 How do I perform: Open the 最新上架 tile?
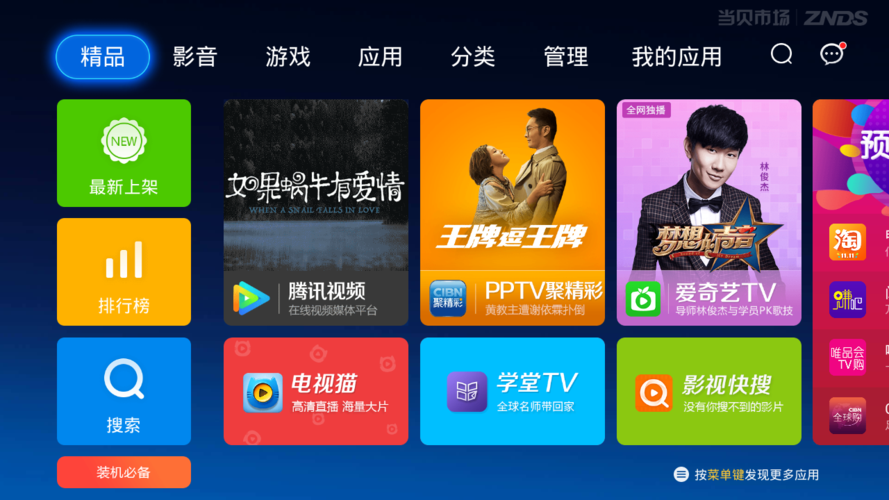(x=124, y=153)
